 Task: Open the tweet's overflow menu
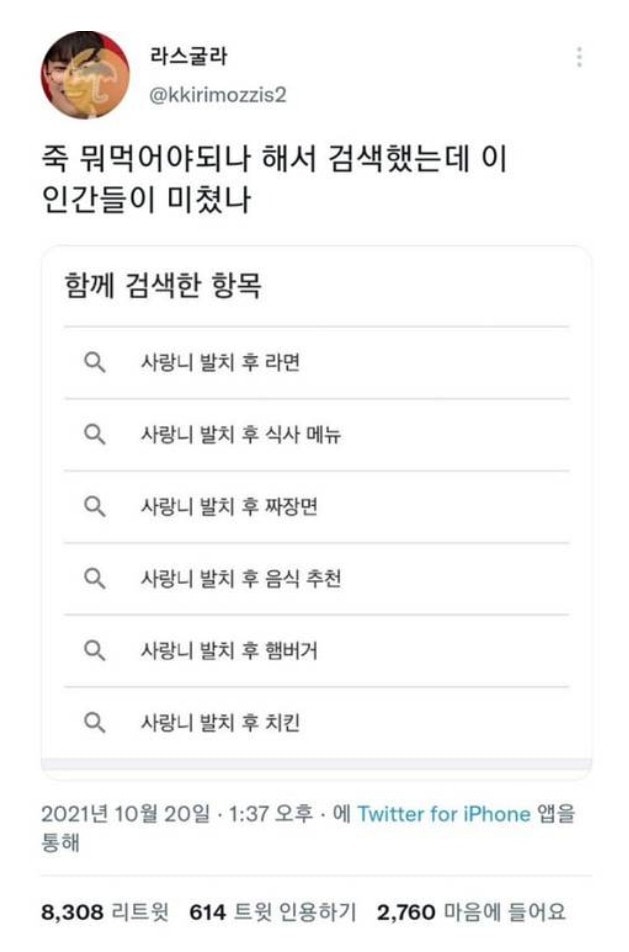coord(579,57)
